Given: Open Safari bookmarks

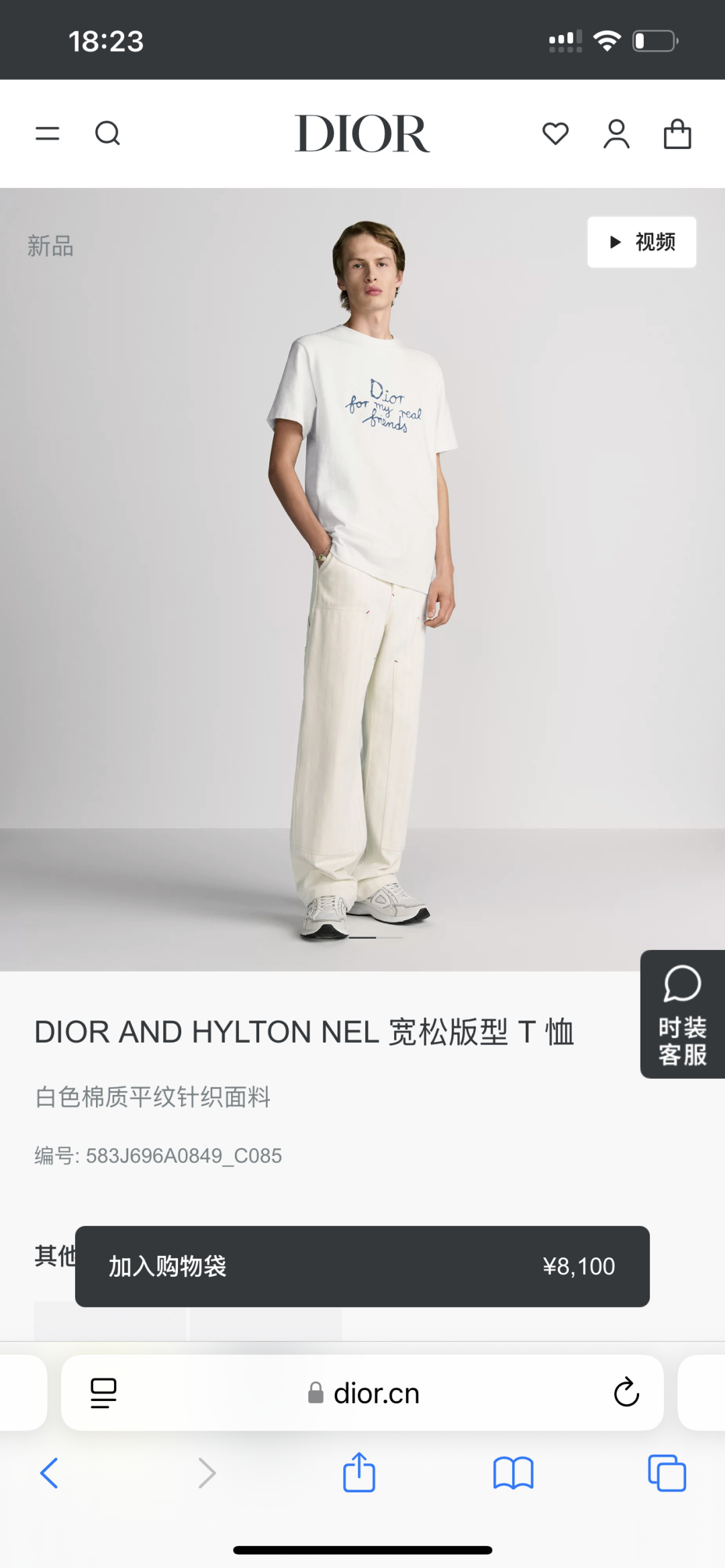Looking at the screenshot, I should pyautogui.click(x=513, y=1473).
